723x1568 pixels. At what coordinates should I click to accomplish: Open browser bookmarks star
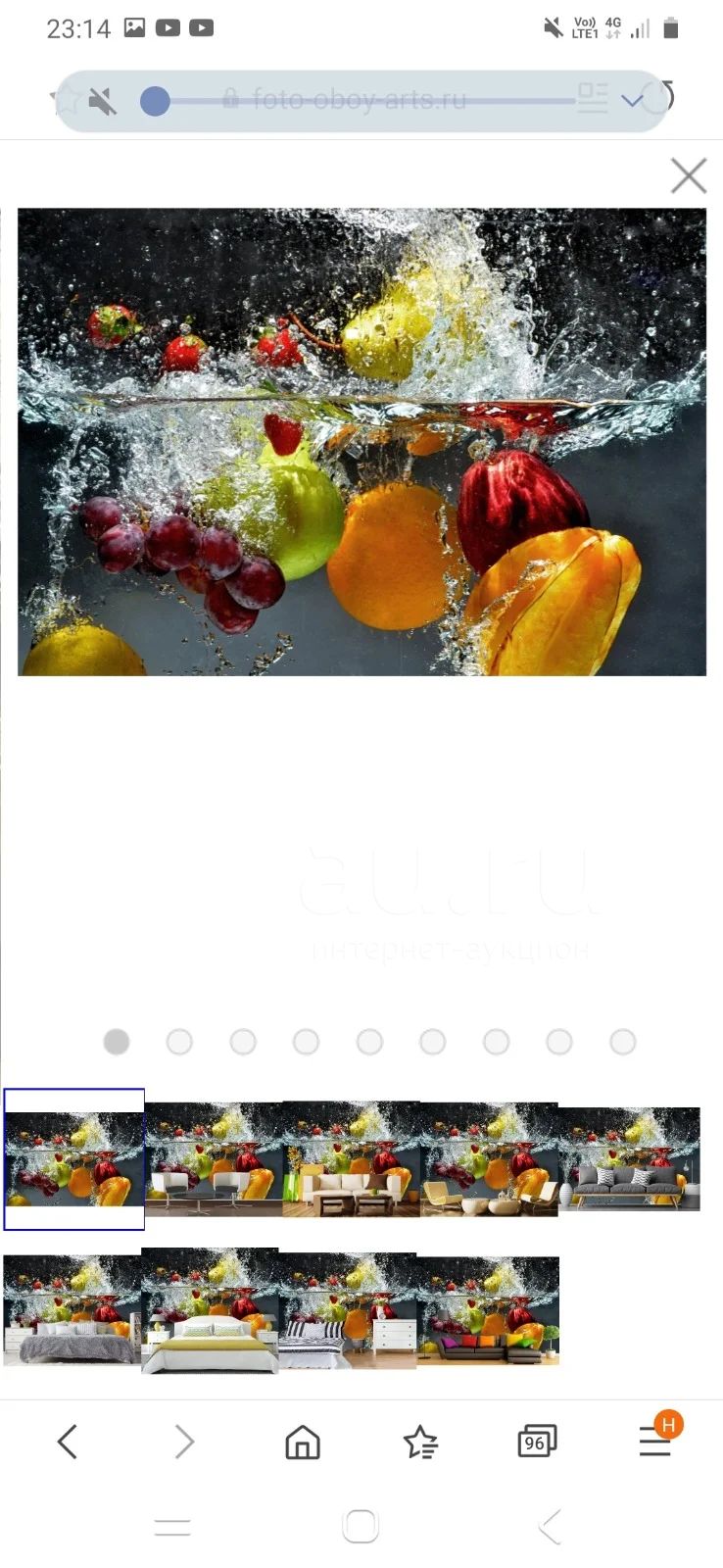[x=420, y=1442]
